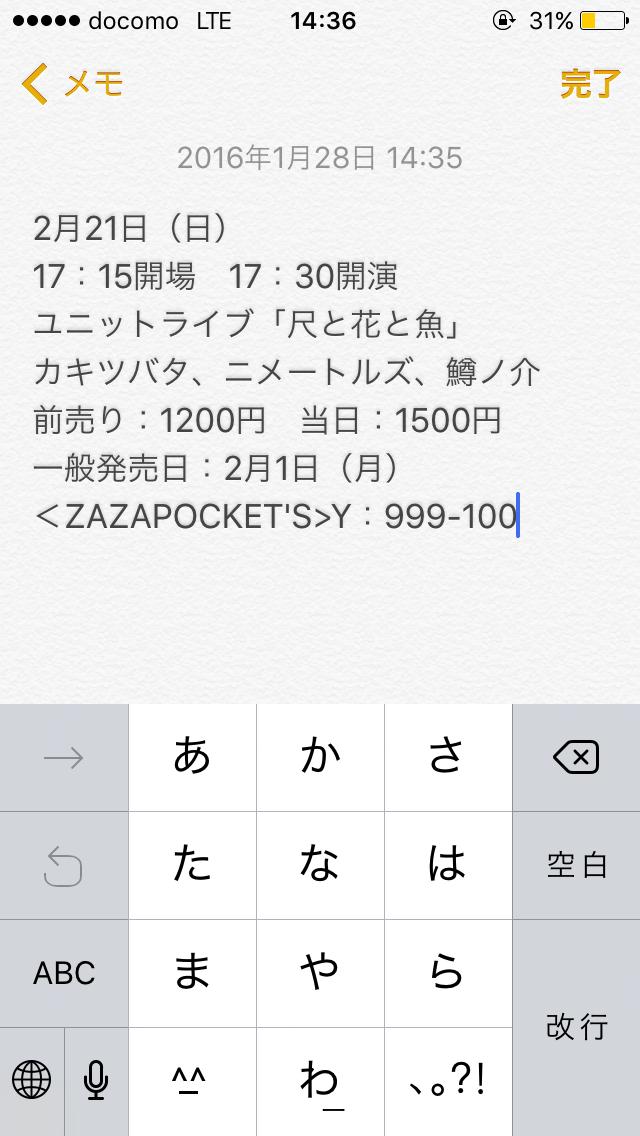640x1136 pixels.
Task: Tap the backspace key
Action: point(576,758)
